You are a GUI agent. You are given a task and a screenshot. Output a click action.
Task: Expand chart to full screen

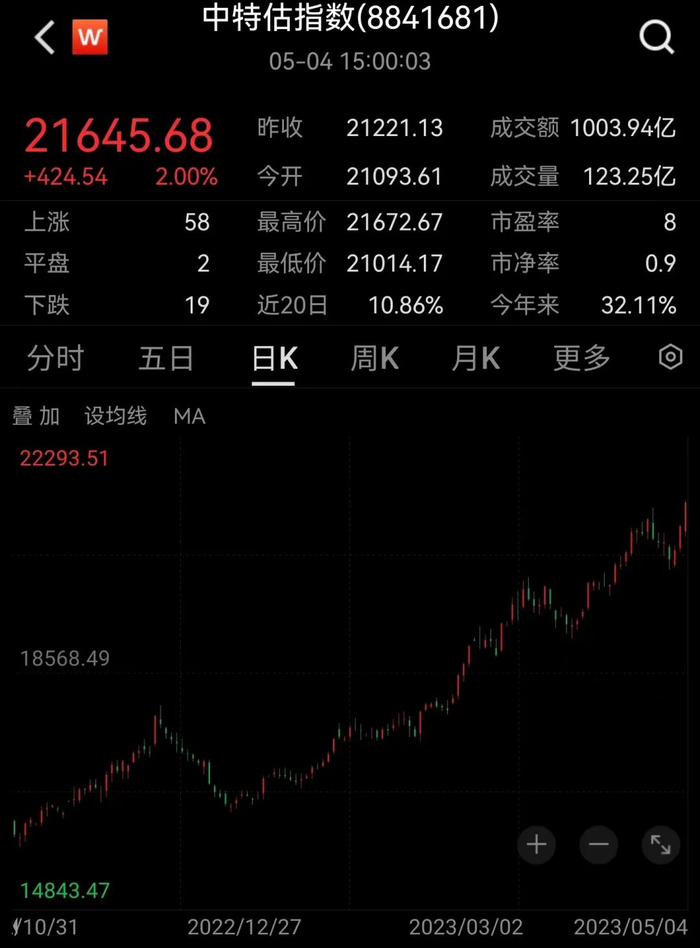pos(660,845)
